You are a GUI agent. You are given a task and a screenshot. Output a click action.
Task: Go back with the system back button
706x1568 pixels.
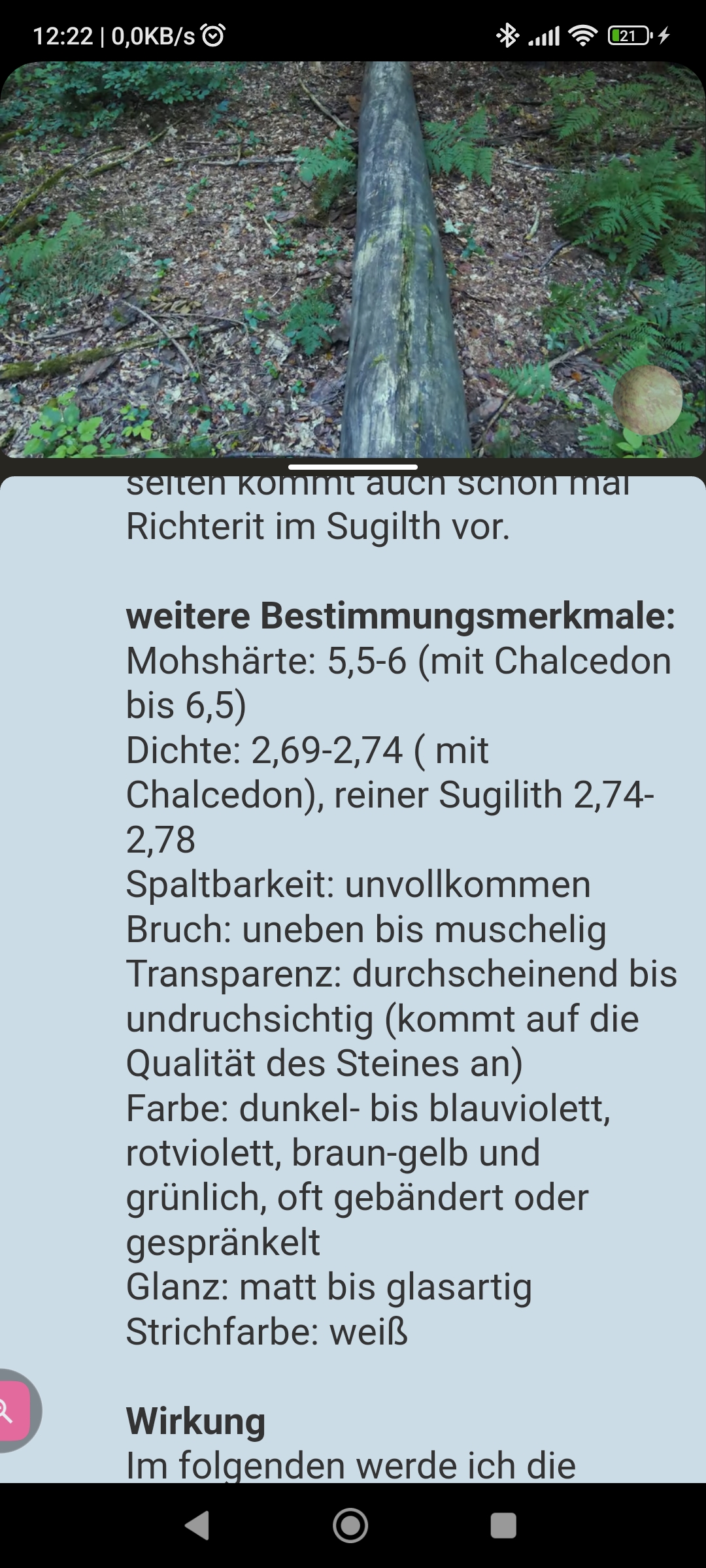pos(198,1526)
